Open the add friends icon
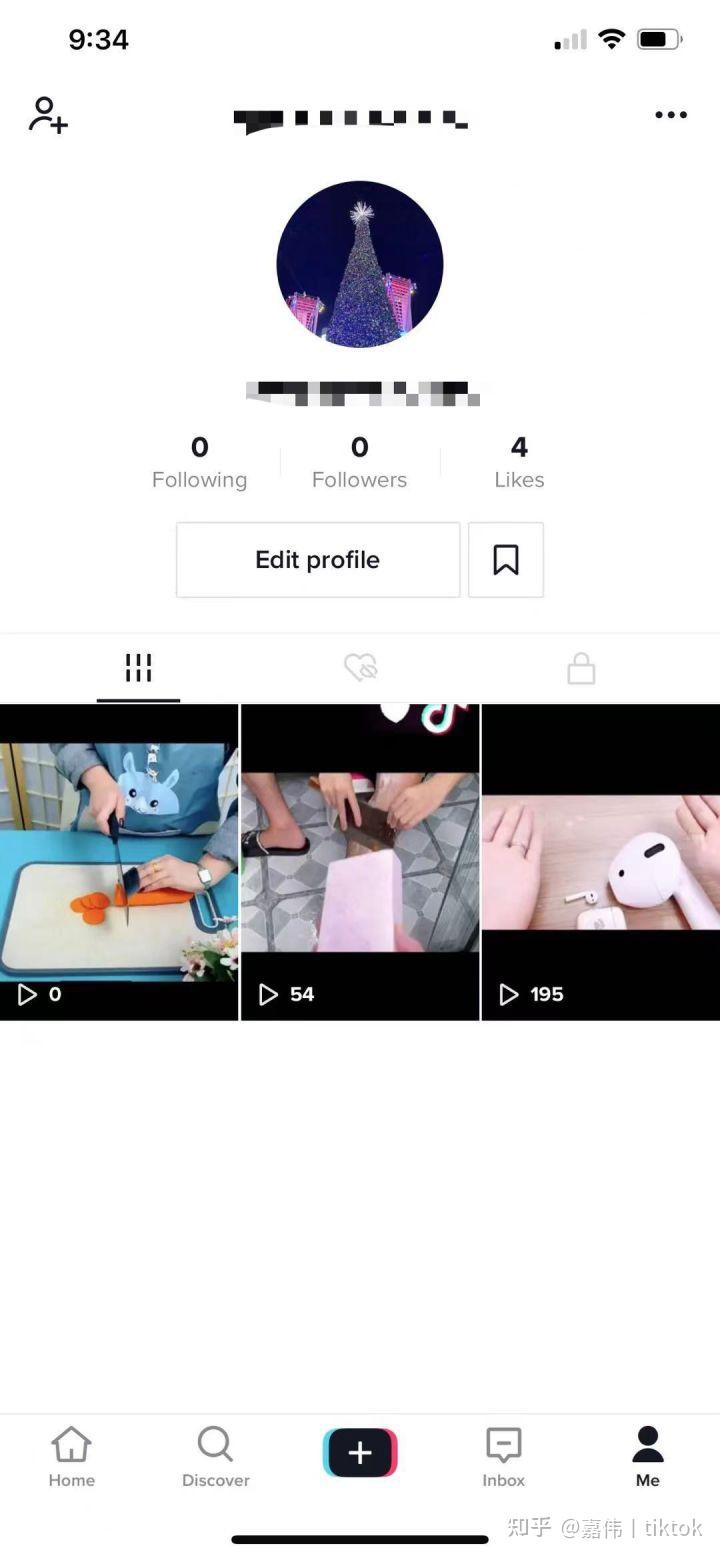 pos(48,115)
